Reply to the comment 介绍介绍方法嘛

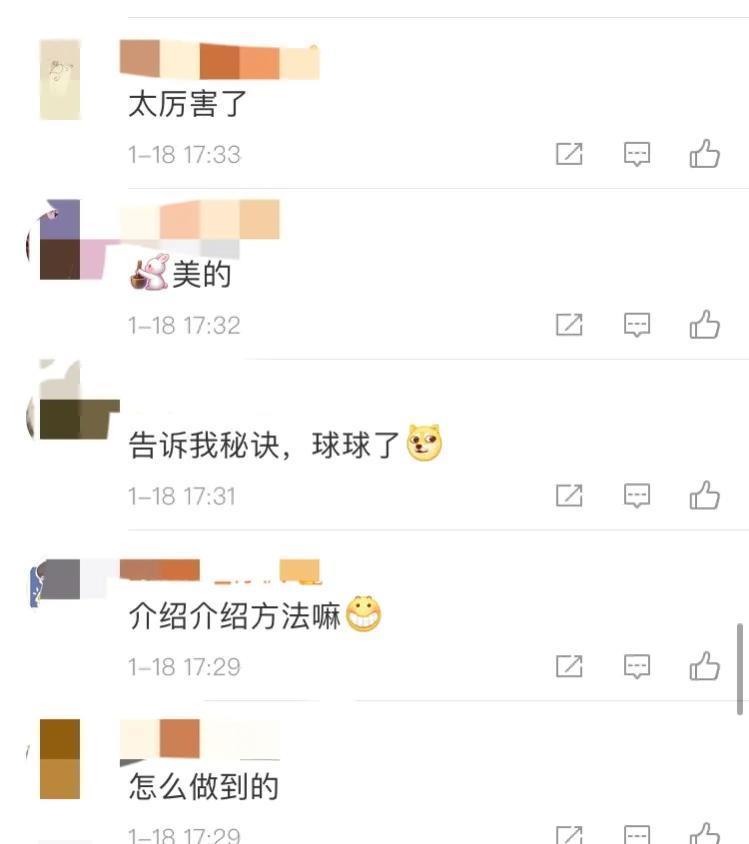pos(637,666)
